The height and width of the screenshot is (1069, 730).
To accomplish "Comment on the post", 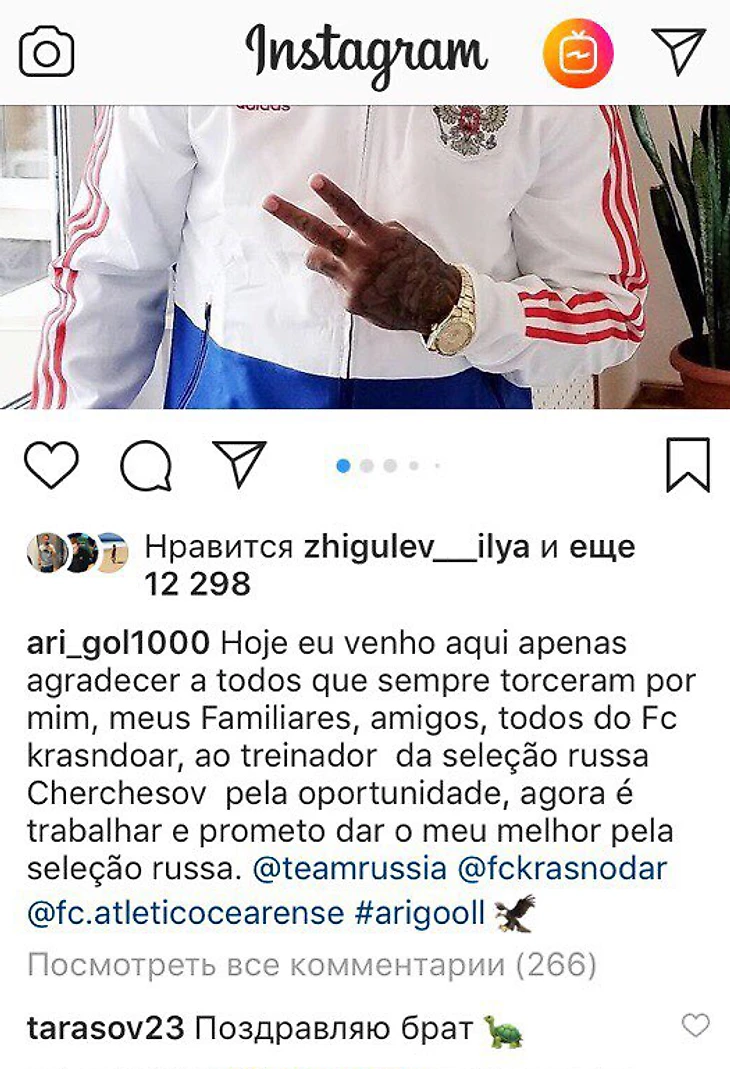I will [x=145, y=466].
